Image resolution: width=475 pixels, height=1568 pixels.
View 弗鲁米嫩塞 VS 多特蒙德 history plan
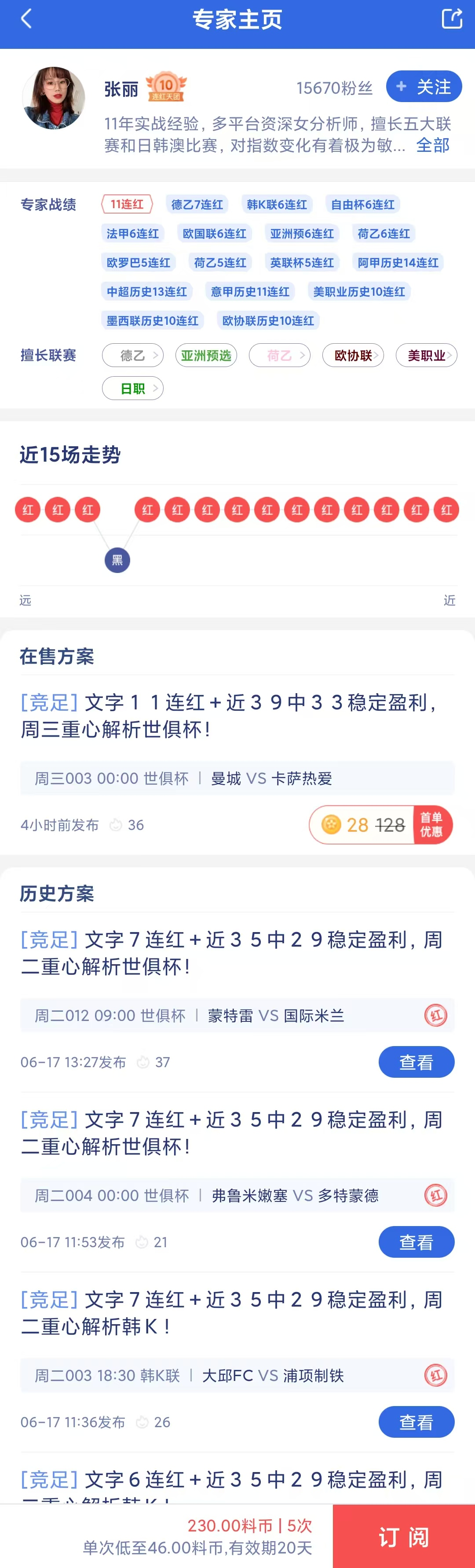pos(416,1242)
